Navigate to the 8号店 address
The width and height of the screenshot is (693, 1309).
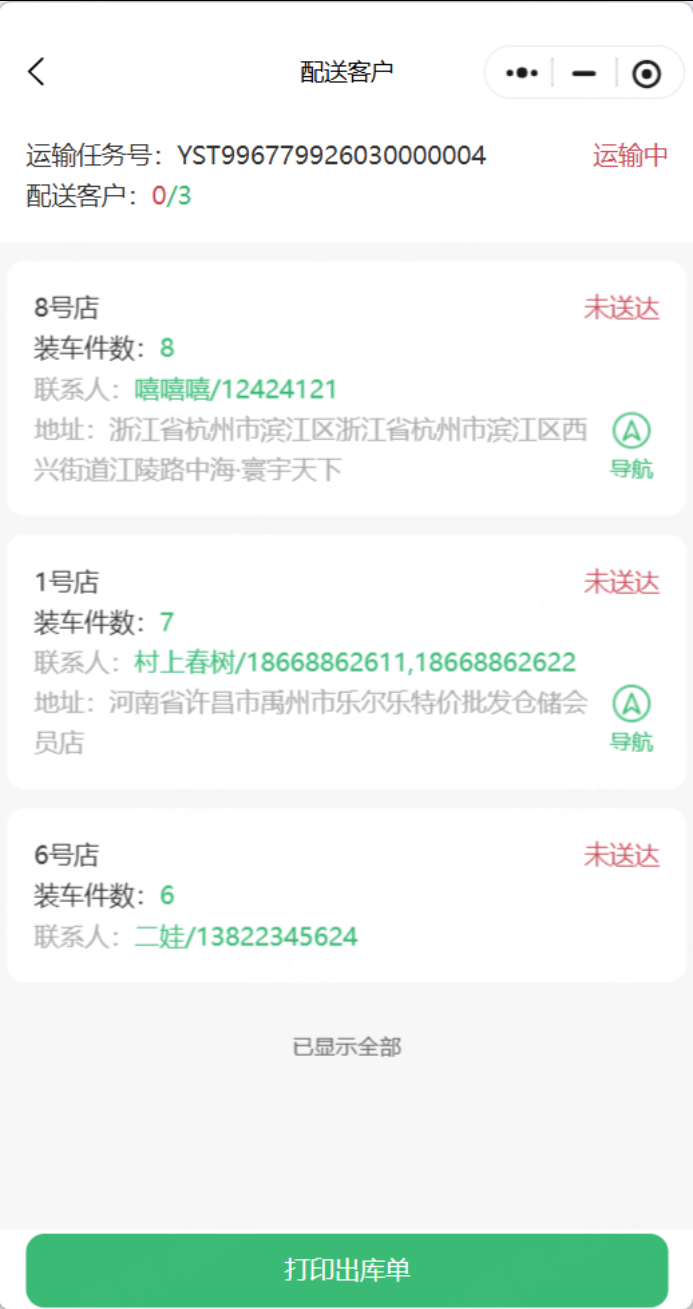click(631, 445)
